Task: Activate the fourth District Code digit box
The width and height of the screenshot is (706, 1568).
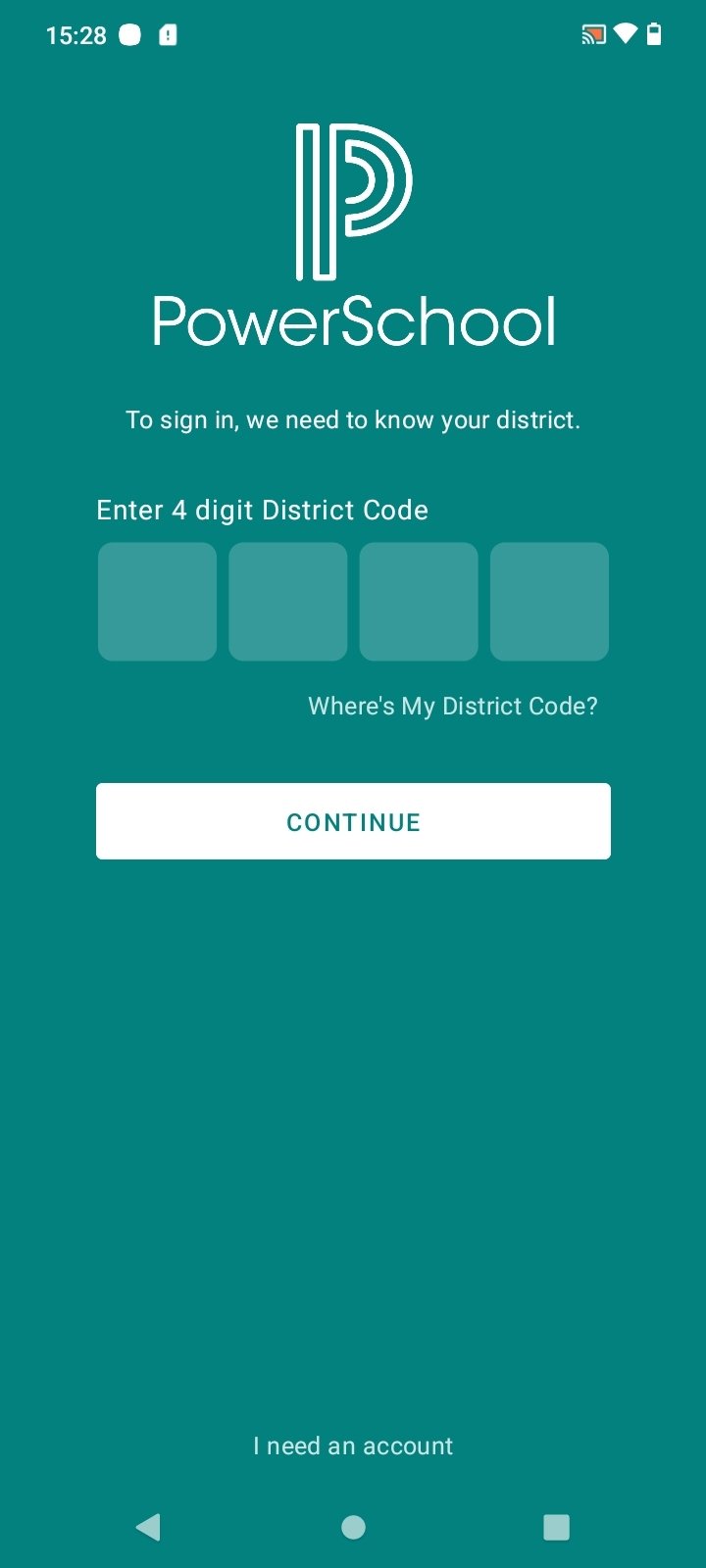Action: (x=549, y=602)
